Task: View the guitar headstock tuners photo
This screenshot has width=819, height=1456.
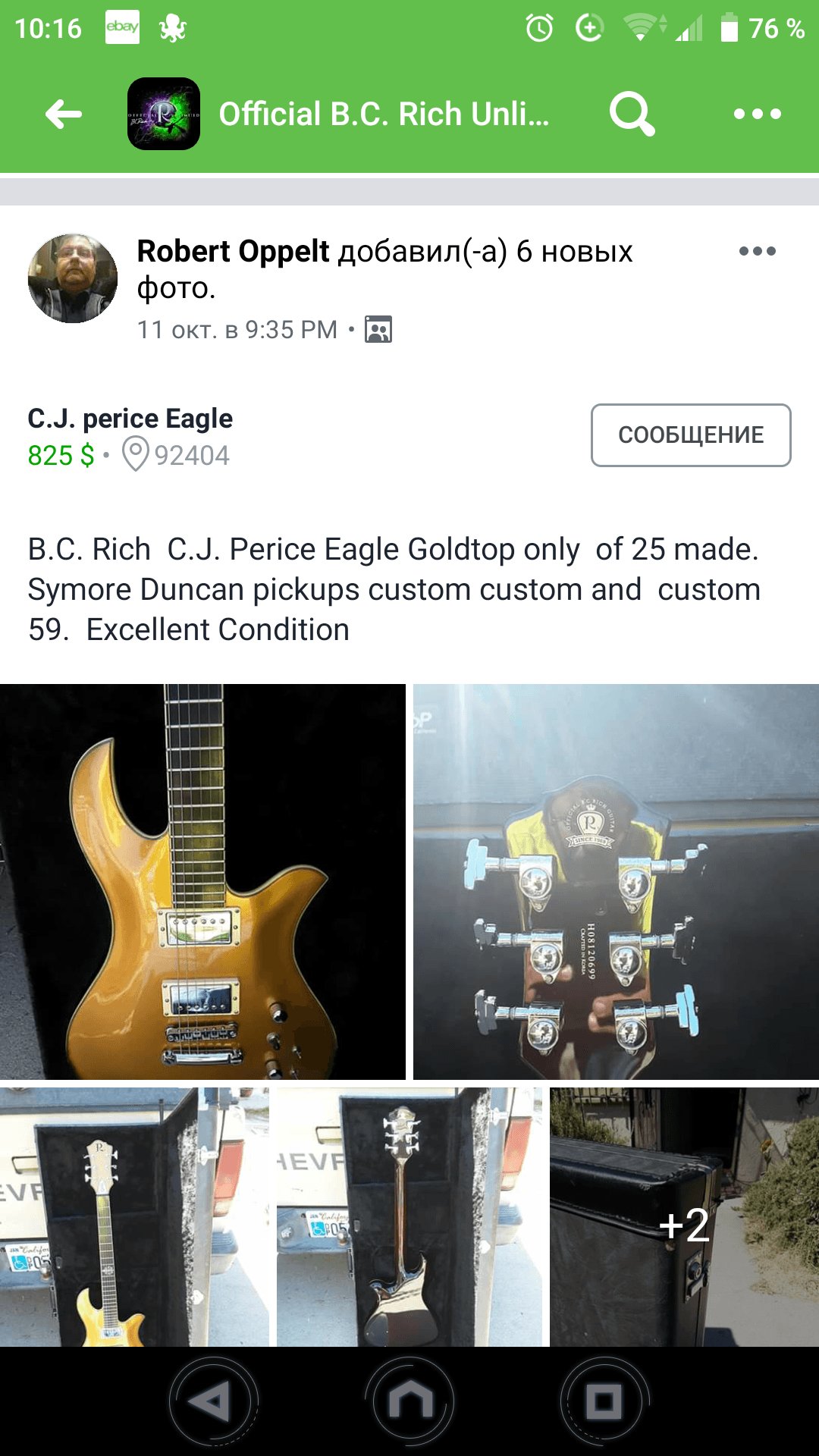Action: (x=616, y=881)
